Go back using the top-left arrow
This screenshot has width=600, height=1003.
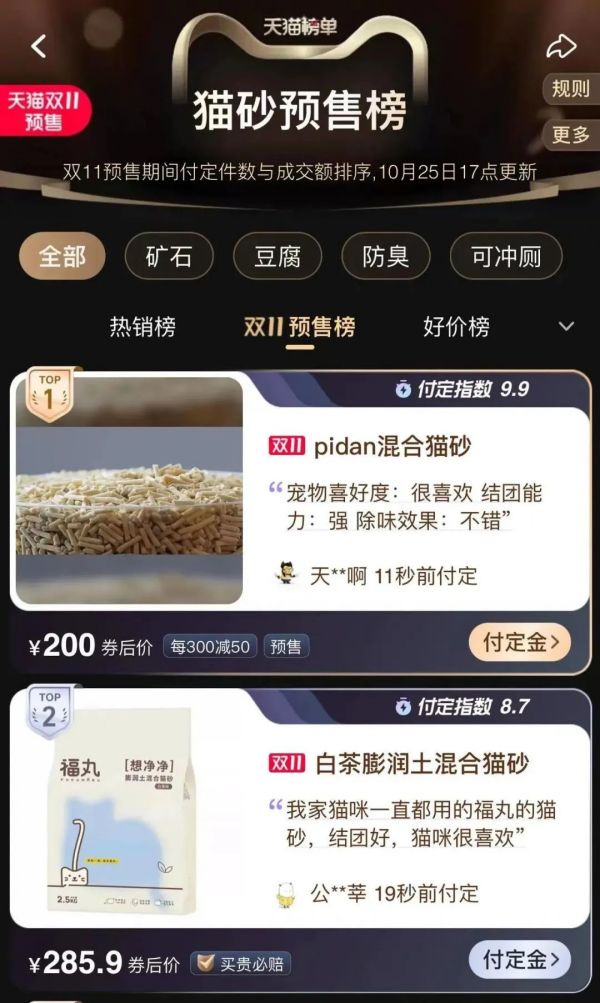[39, 46]
